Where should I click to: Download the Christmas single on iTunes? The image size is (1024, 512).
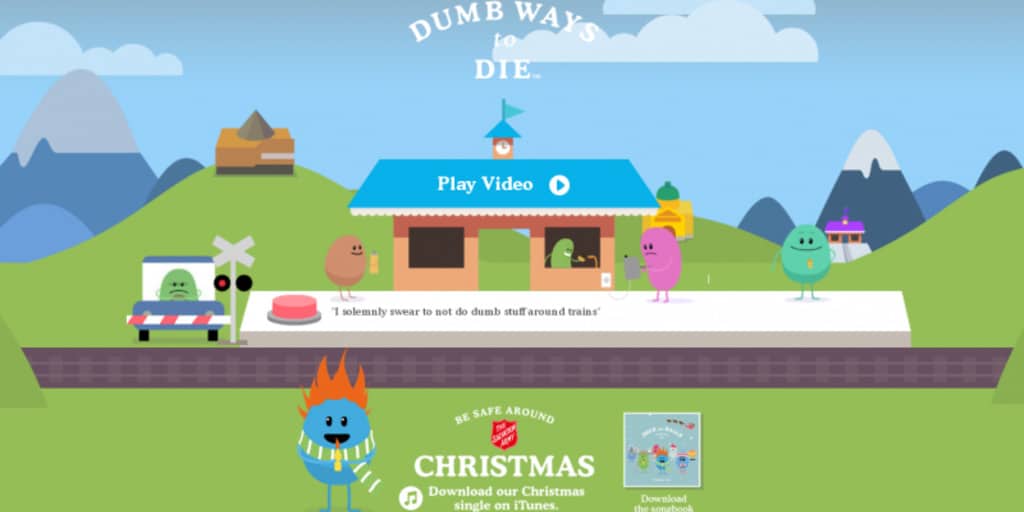[505, 497]
